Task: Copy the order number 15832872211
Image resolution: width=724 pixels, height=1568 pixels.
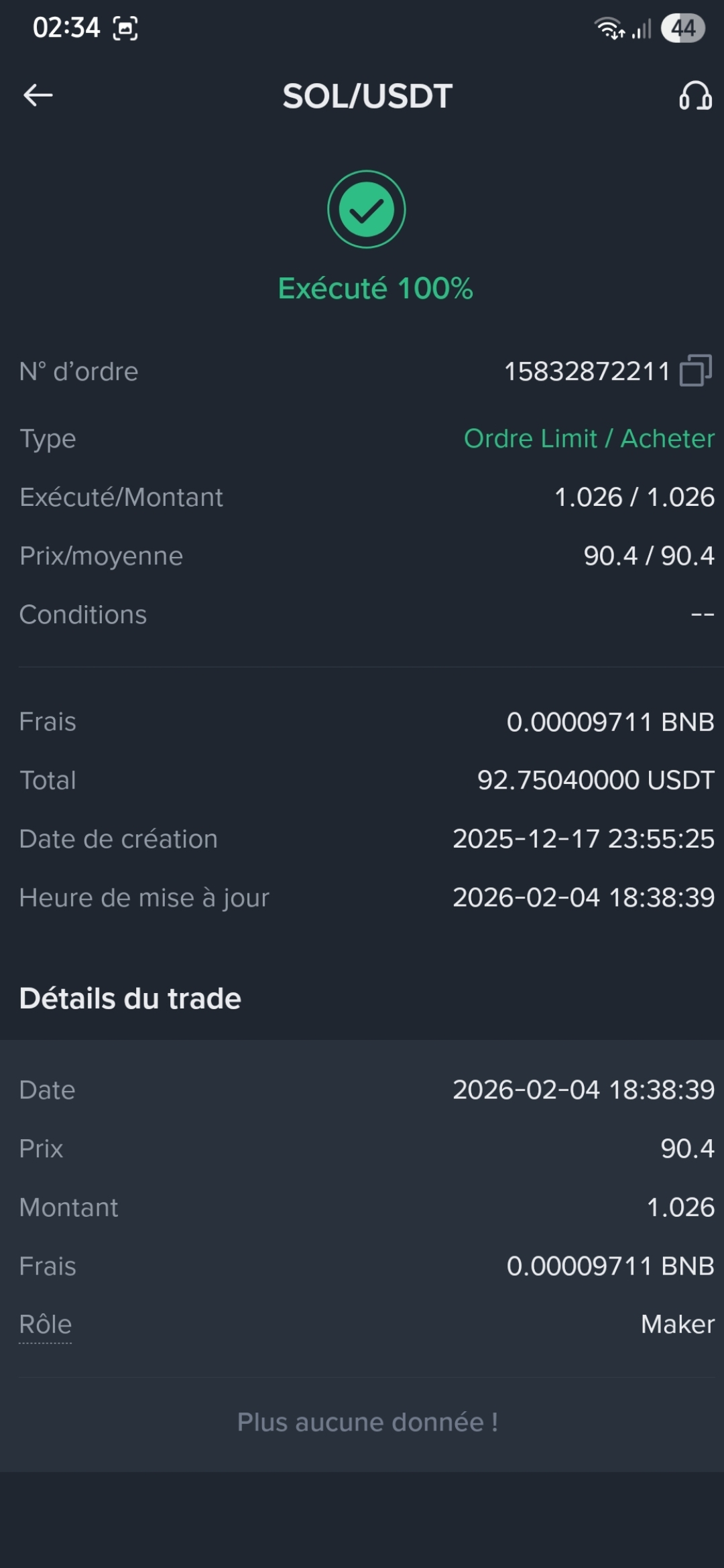Action: 695,371
